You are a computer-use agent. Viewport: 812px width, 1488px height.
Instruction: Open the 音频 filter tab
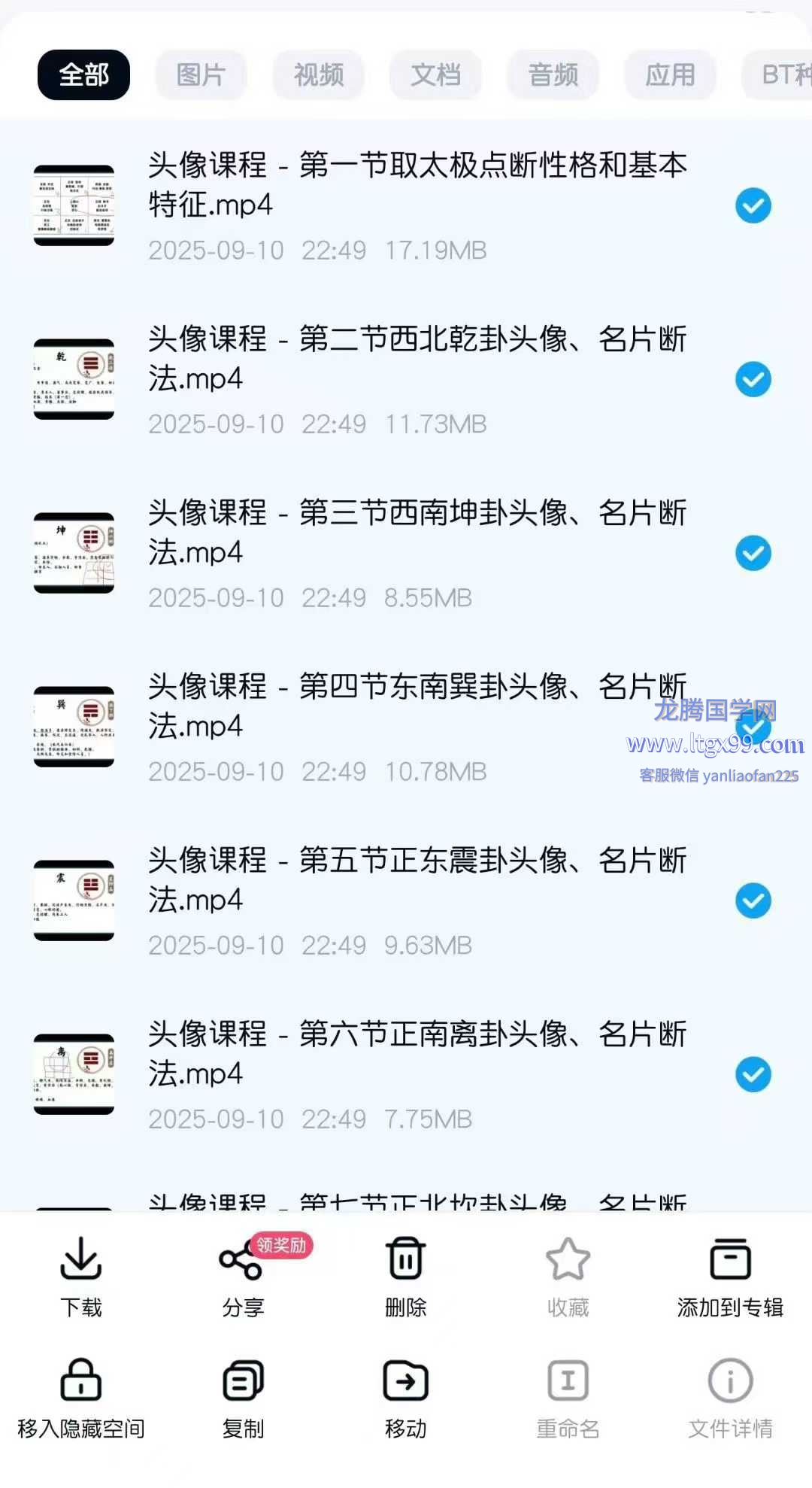[x=553, y=74]
